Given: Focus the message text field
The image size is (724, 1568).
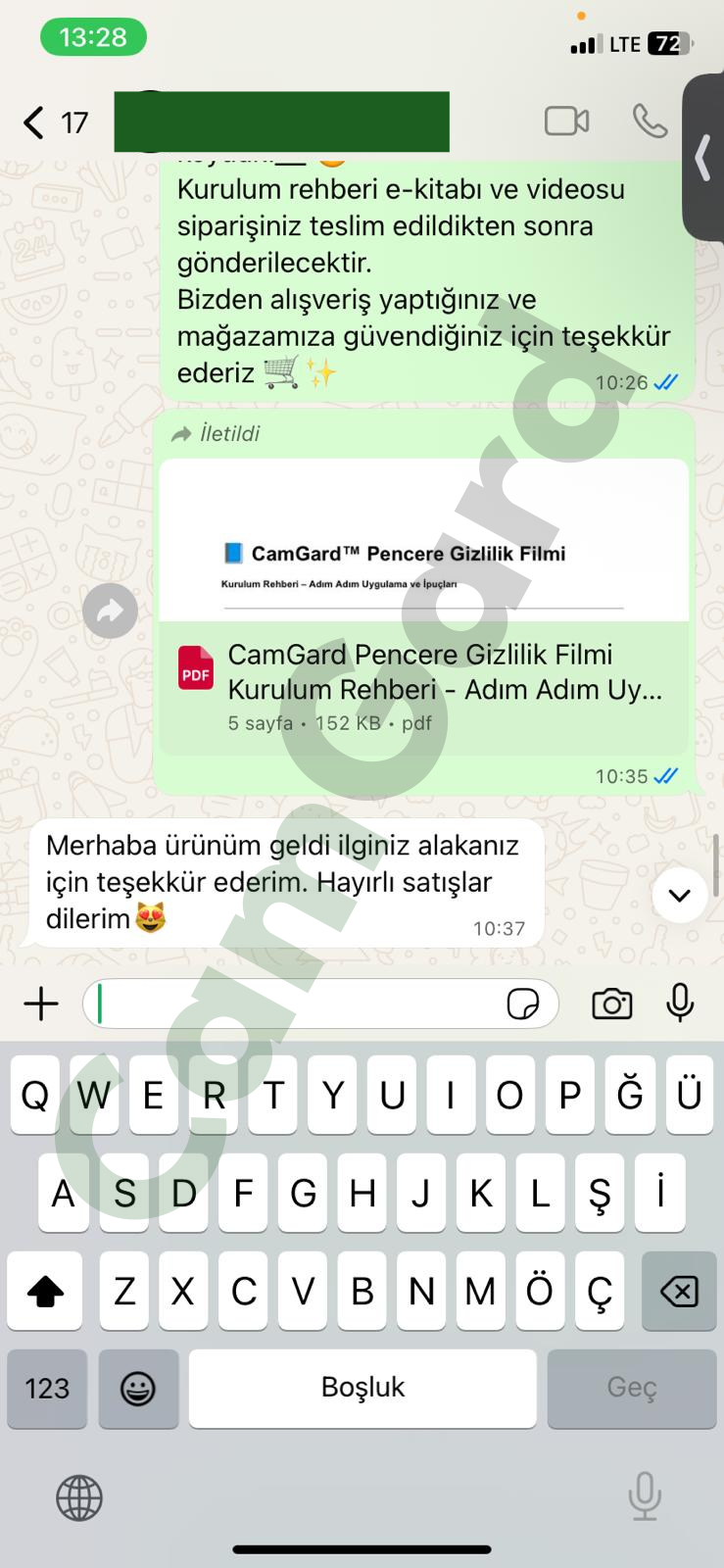Looking at the screenshot, I should (x=294, y=1004).
